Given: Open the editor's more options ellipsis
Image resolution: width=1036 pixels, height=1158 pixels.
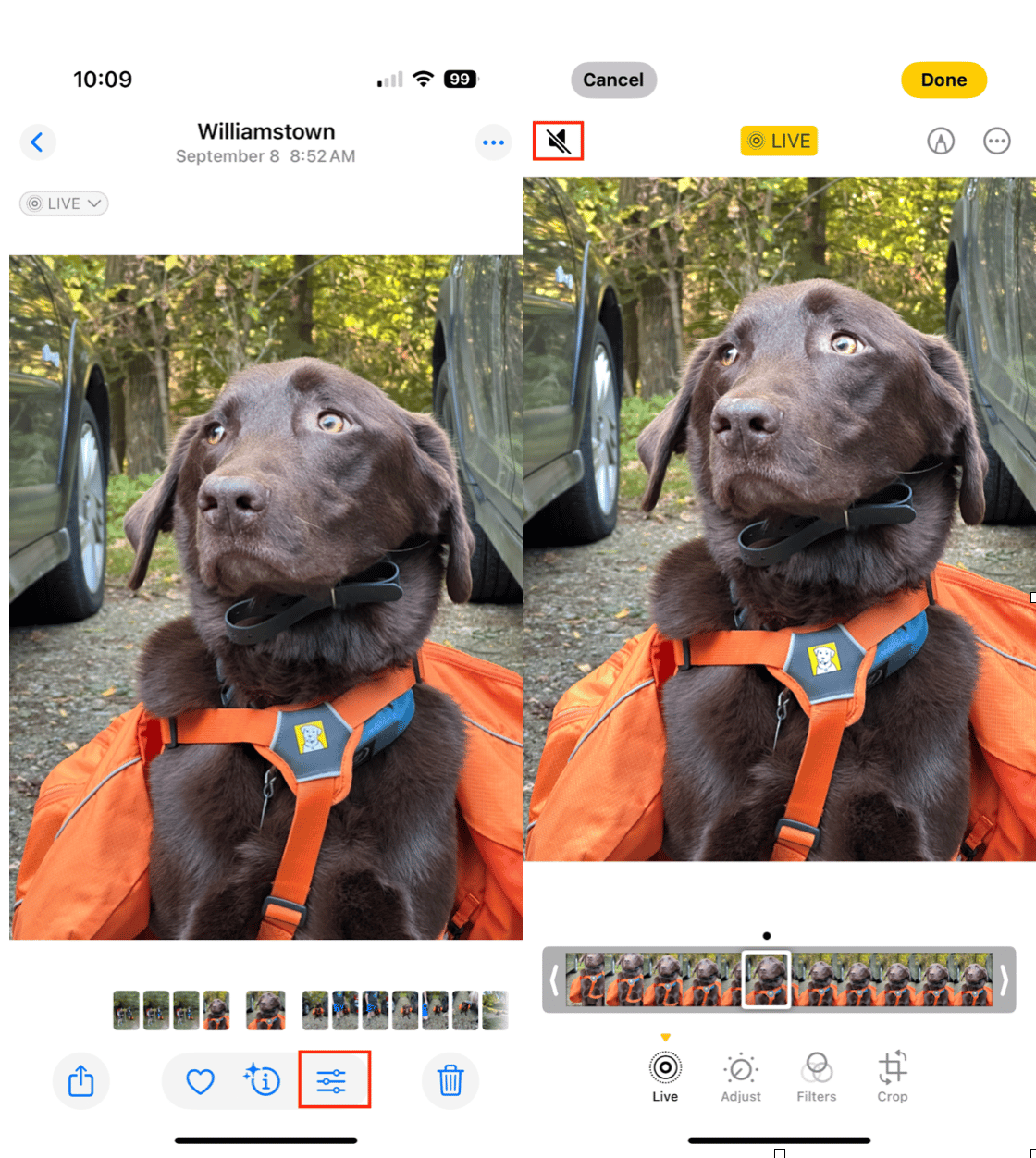Looking at the screenshot, I should pos(996,142).
